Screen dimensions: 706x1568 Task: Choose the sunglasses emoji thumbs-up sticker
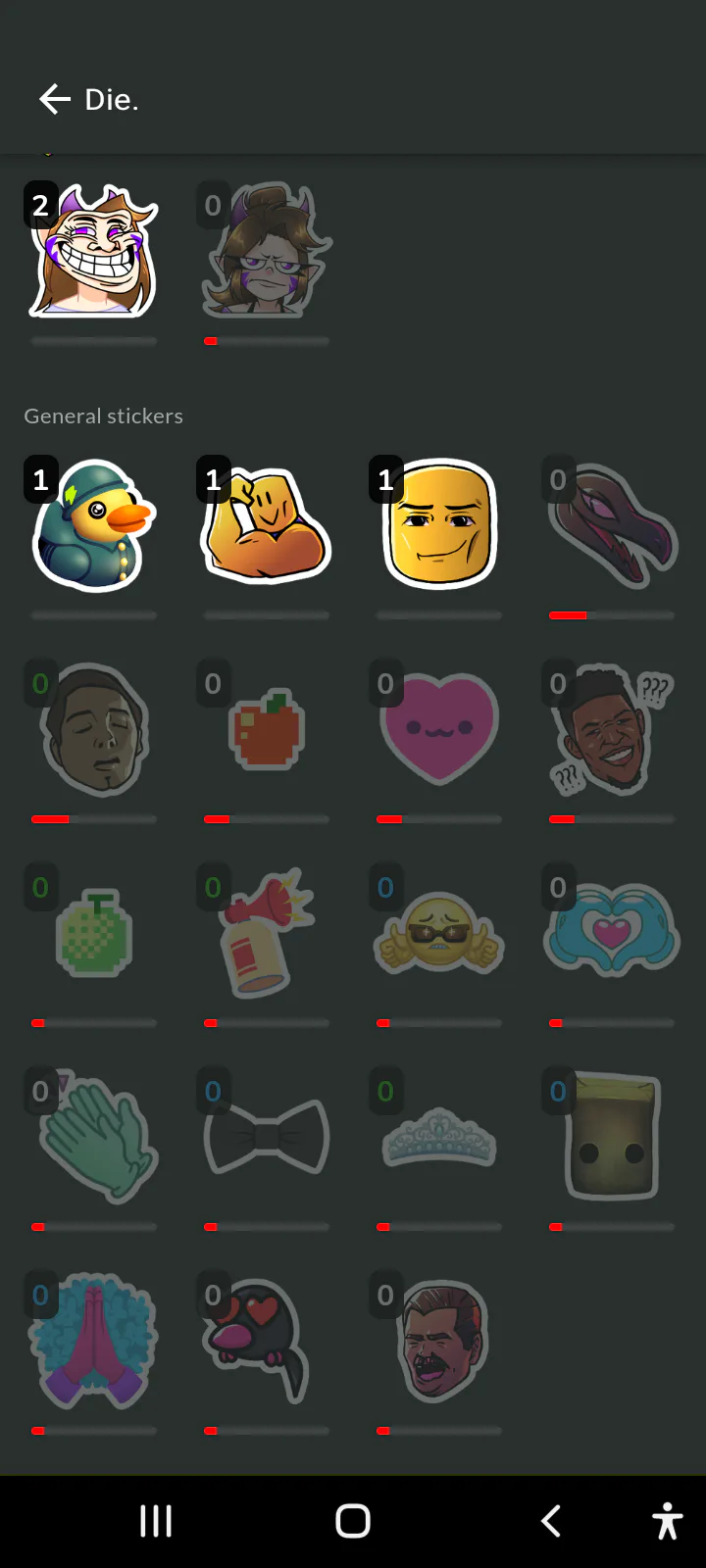(439, 934)
